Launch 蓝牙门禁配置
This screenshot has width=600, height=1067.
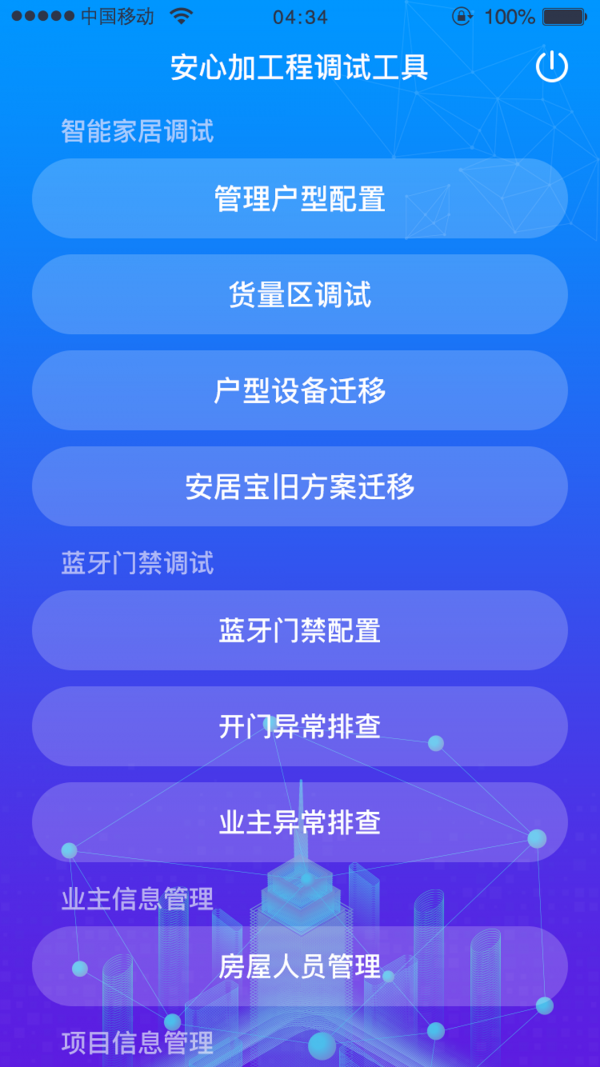pyautogui.click(x=300, y=631)
